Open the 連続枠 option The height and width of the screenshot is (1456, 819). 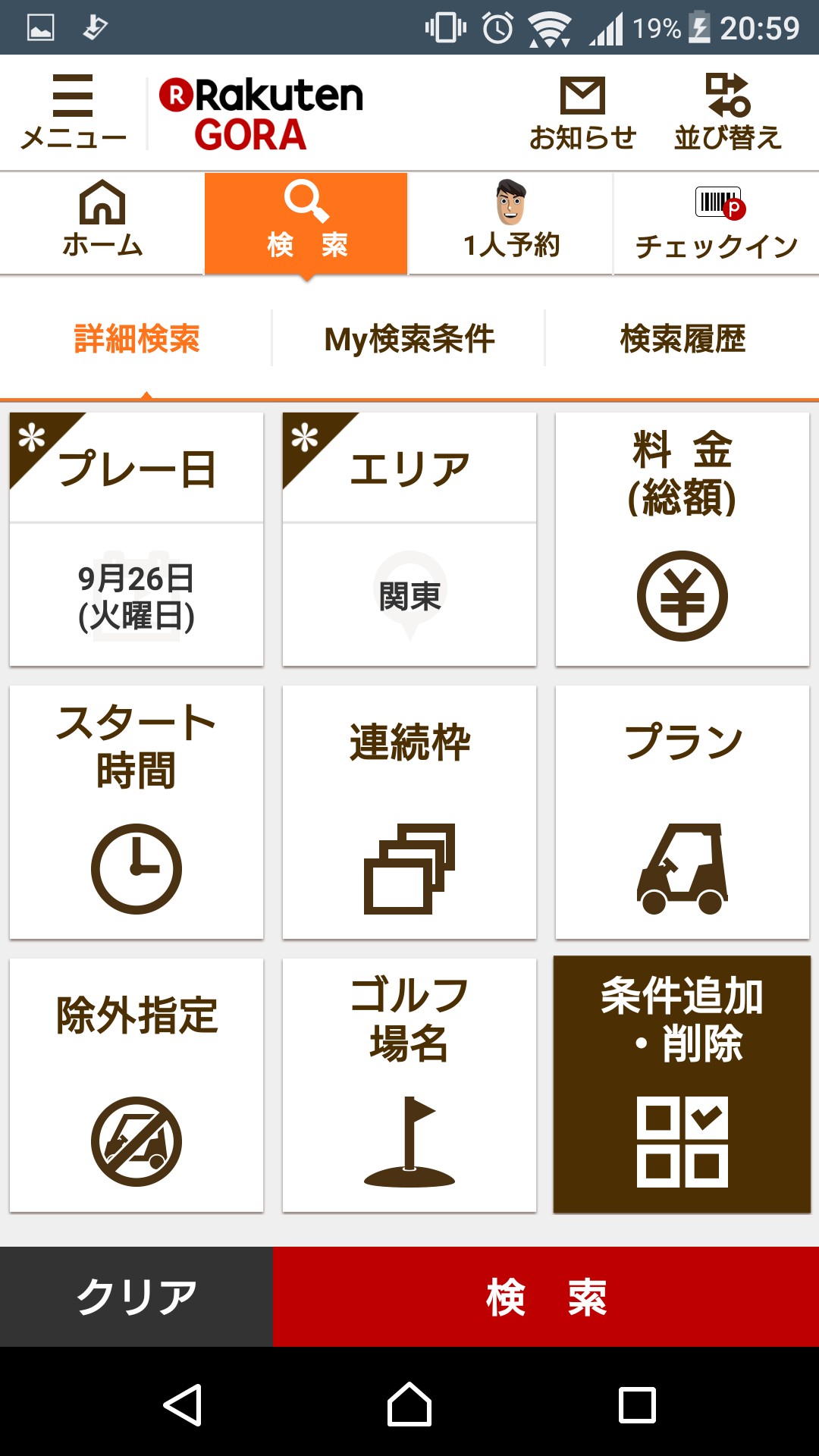[x=409, y=812]
